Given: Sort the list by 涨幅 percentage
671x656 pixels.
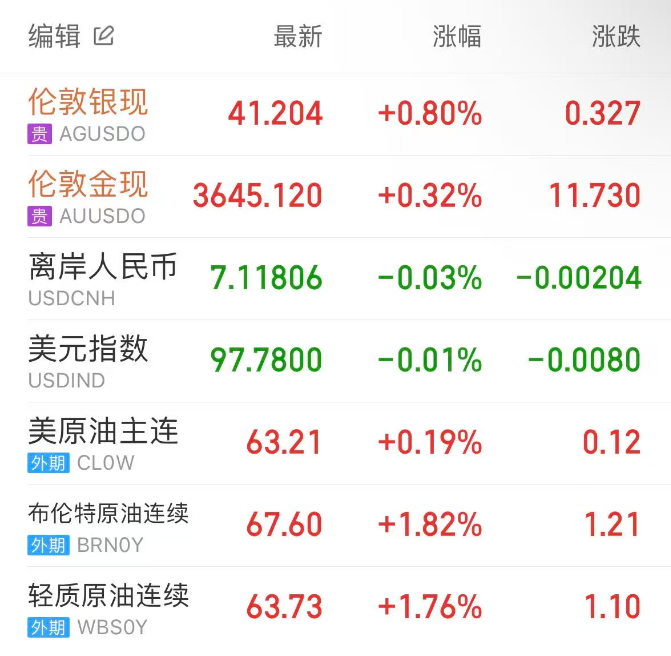Looking at the screenshot, I should point(457,37).
